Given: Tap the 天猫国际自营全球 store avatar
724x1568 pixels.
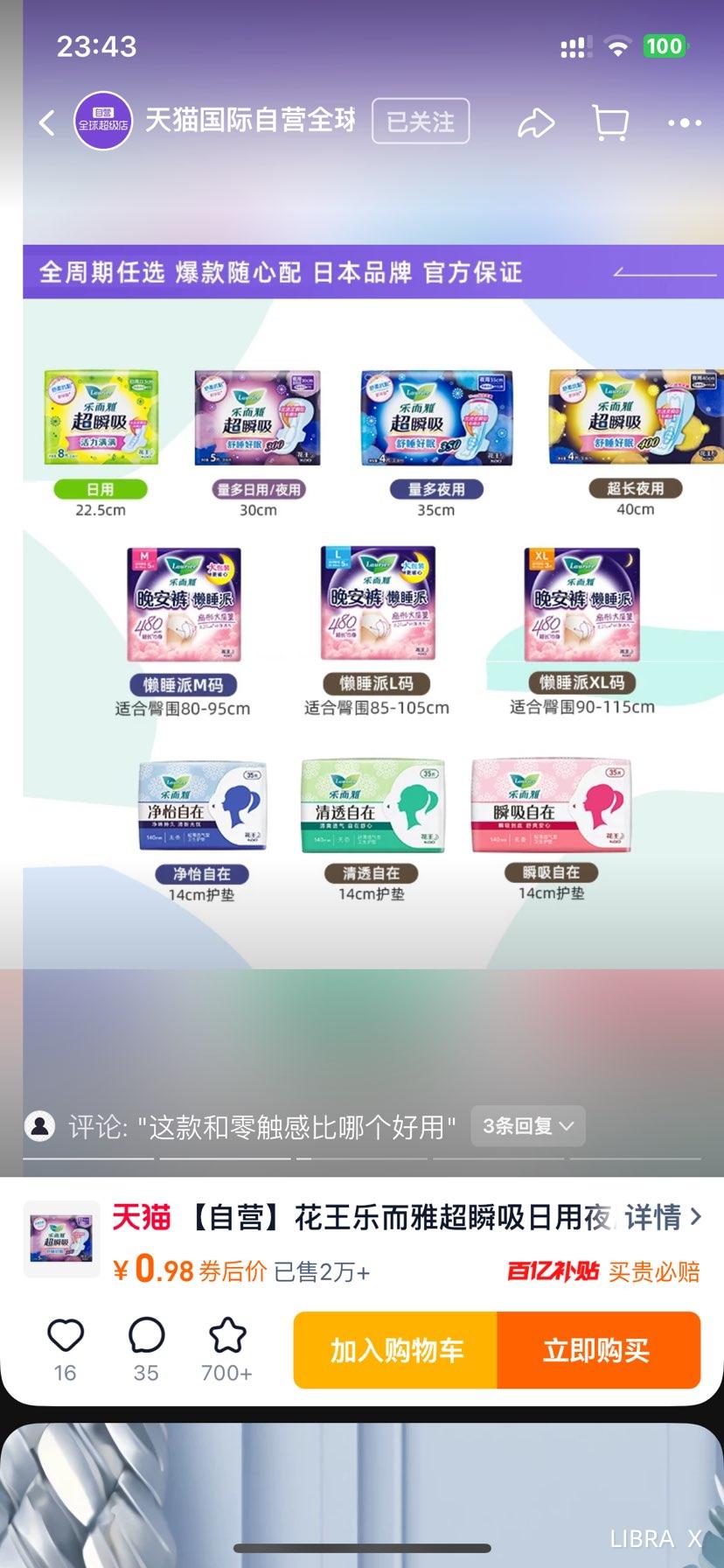Looking at the screenshot, I should point(102,122).
